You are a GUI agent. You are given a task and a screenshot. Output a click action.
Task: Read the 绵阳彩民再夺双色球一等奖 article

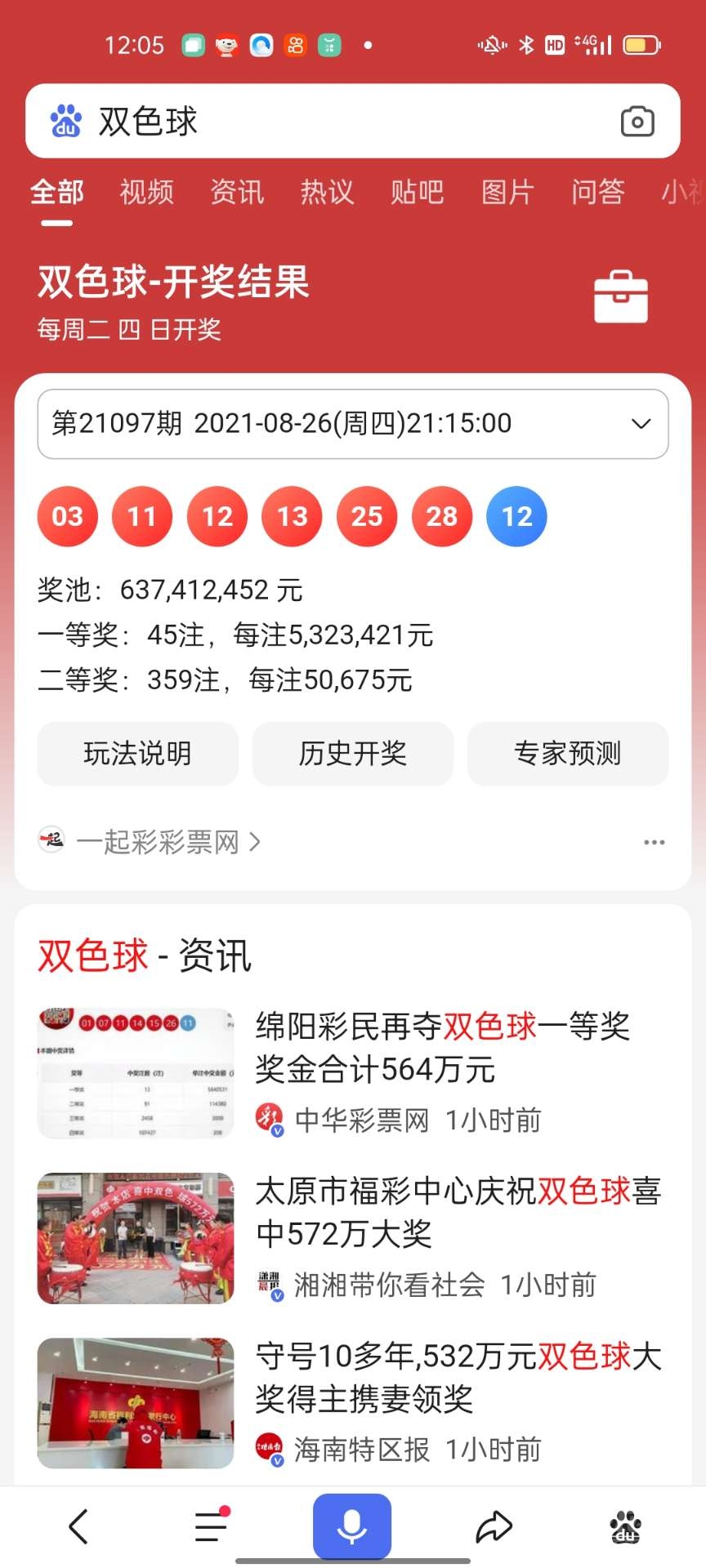[441, 1048]
